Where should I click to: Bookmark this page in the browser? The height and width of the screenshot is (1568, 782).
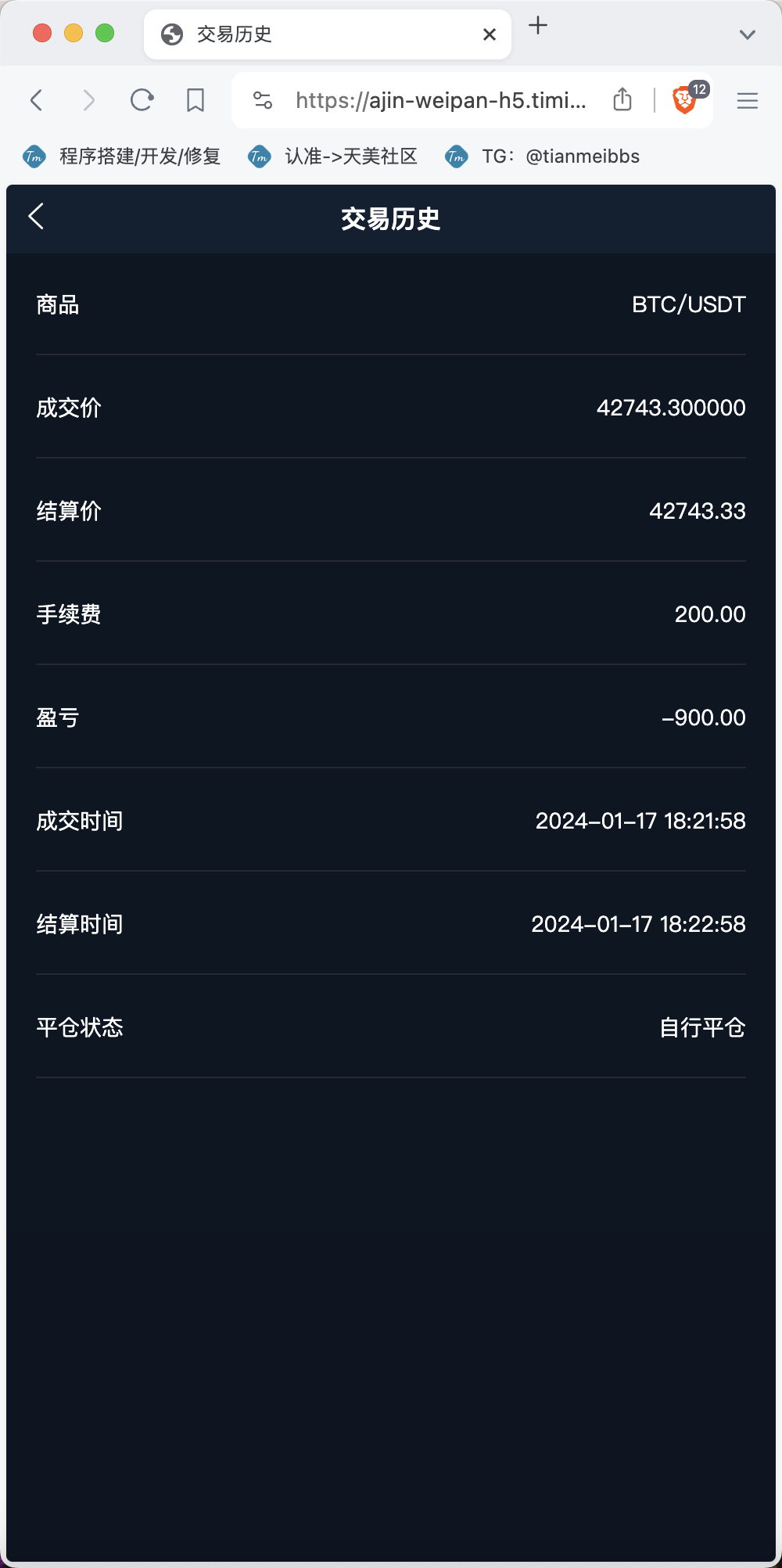pos(195,100)
